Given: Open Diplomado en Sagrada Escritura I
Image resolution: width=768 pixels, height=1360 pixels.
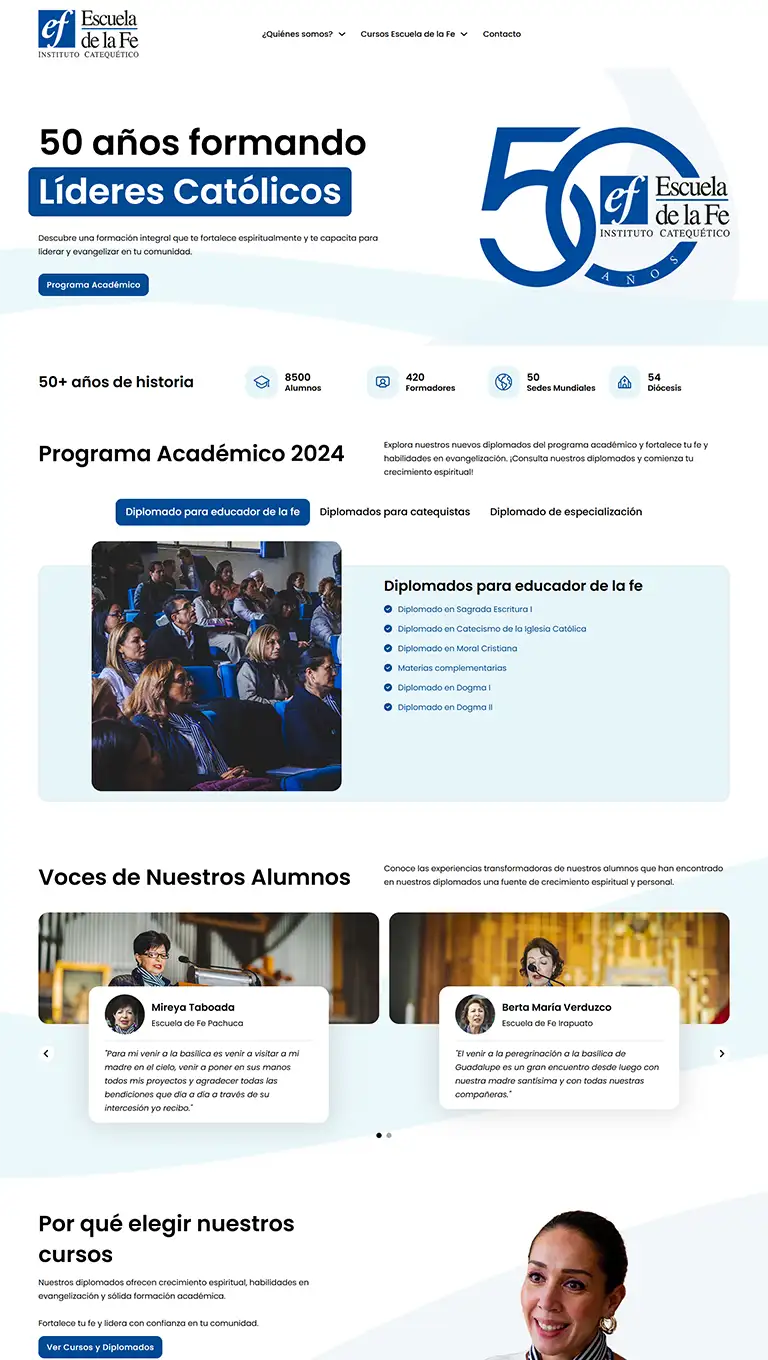Looking at the screenshot, I should coord(464,609).
